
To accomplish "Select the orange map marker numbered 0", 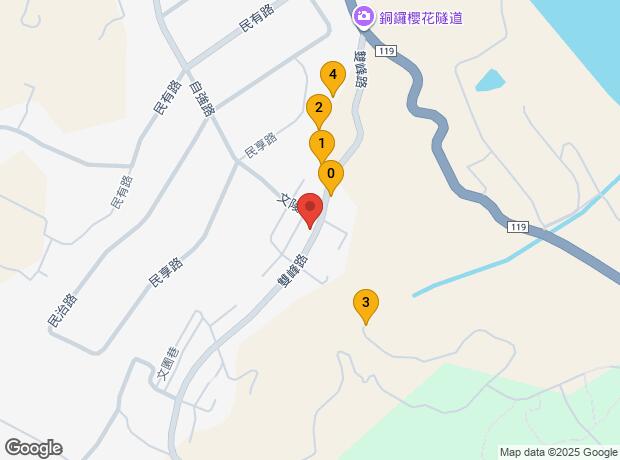I will tap(330, 174).
